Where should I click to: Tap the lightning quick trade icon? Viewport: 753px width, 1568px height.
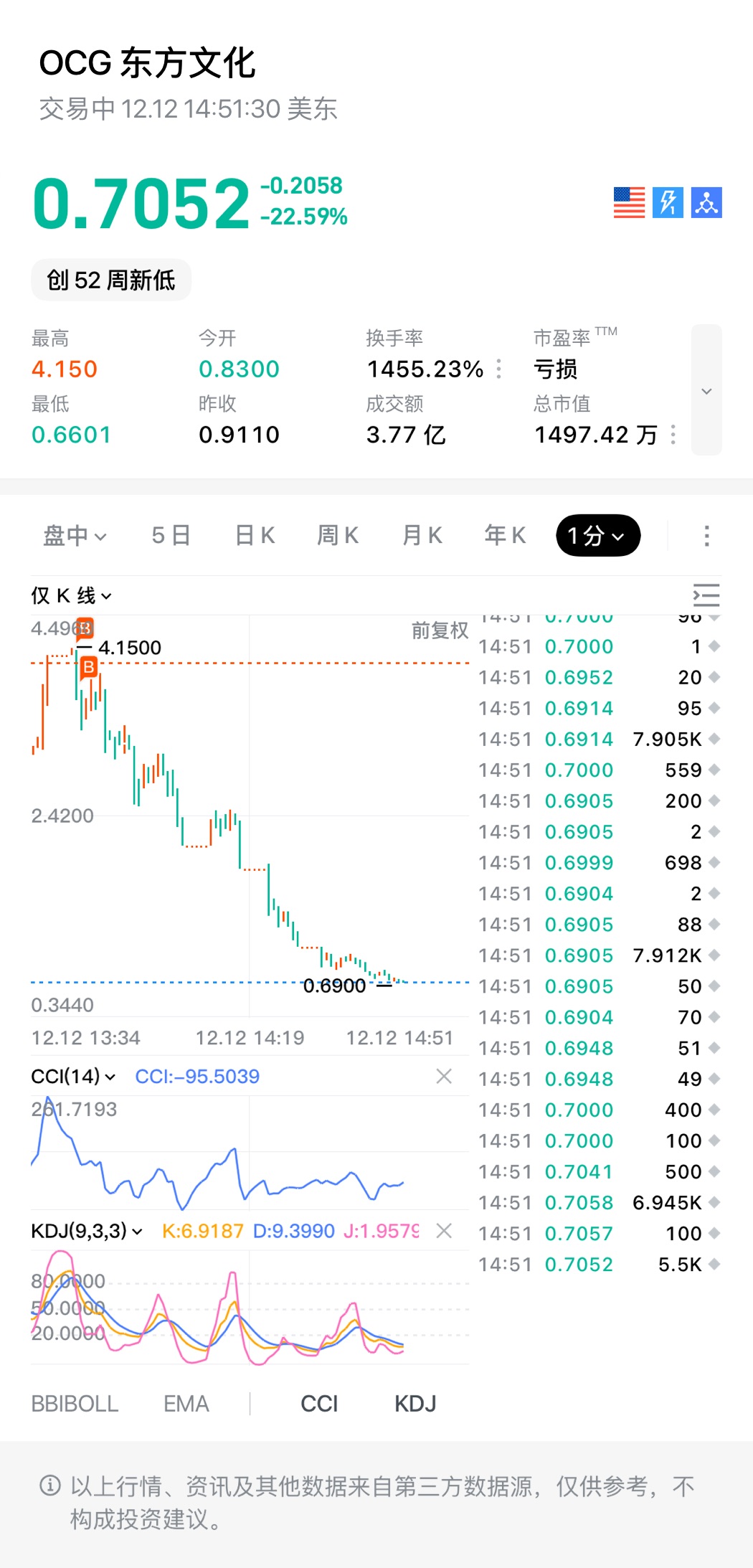pyautogui.click(x=668, y=202)
